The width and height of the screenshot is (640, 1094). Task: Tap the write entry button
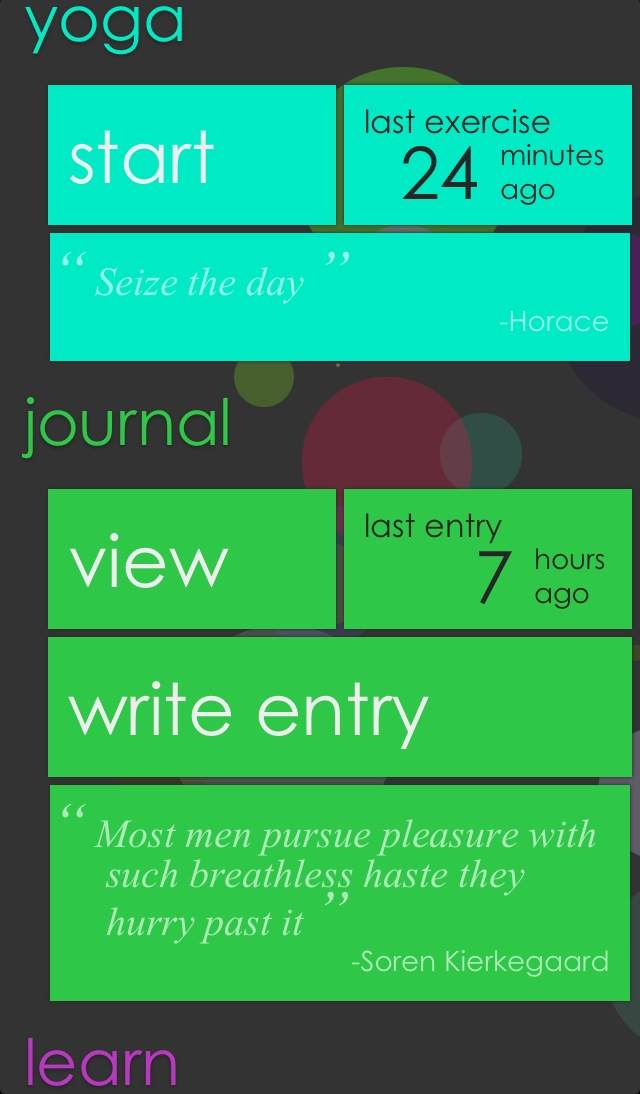(x=340, y=707)
